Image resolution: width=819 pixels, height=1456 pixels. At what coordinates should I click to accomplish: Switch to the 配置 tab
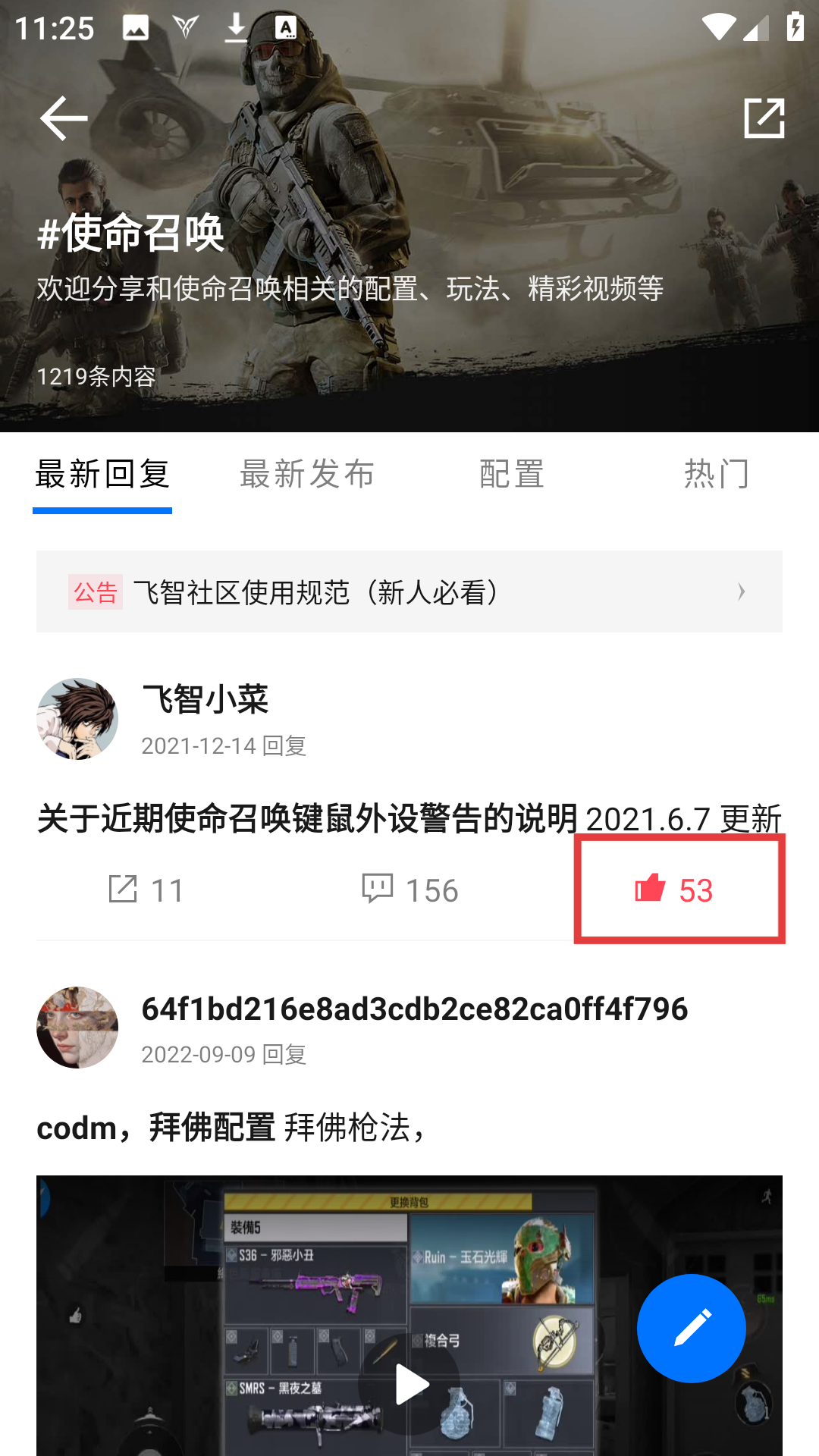[x=512, y=475]
